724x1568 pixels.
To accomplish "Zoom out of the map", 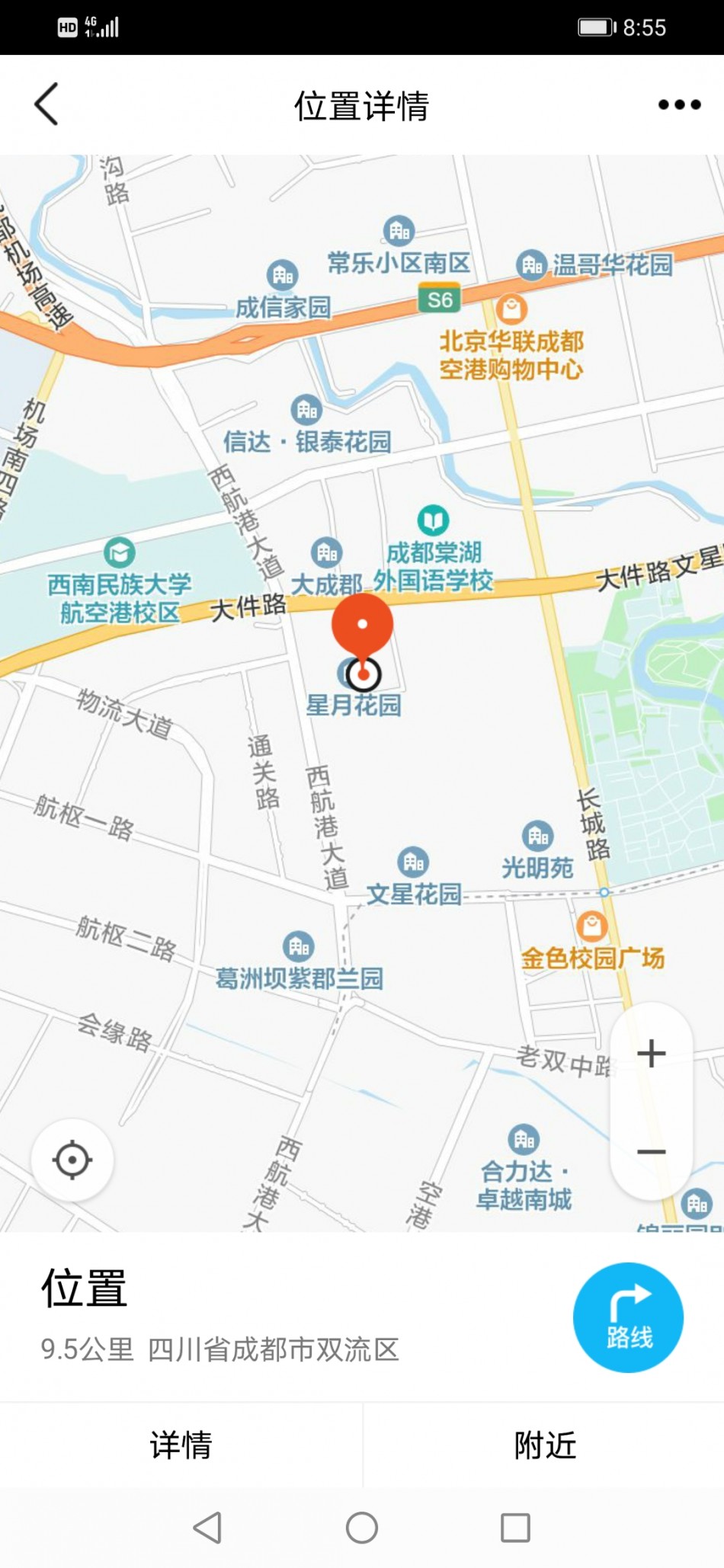I will pyautogui.click(x=652, y=1151).
